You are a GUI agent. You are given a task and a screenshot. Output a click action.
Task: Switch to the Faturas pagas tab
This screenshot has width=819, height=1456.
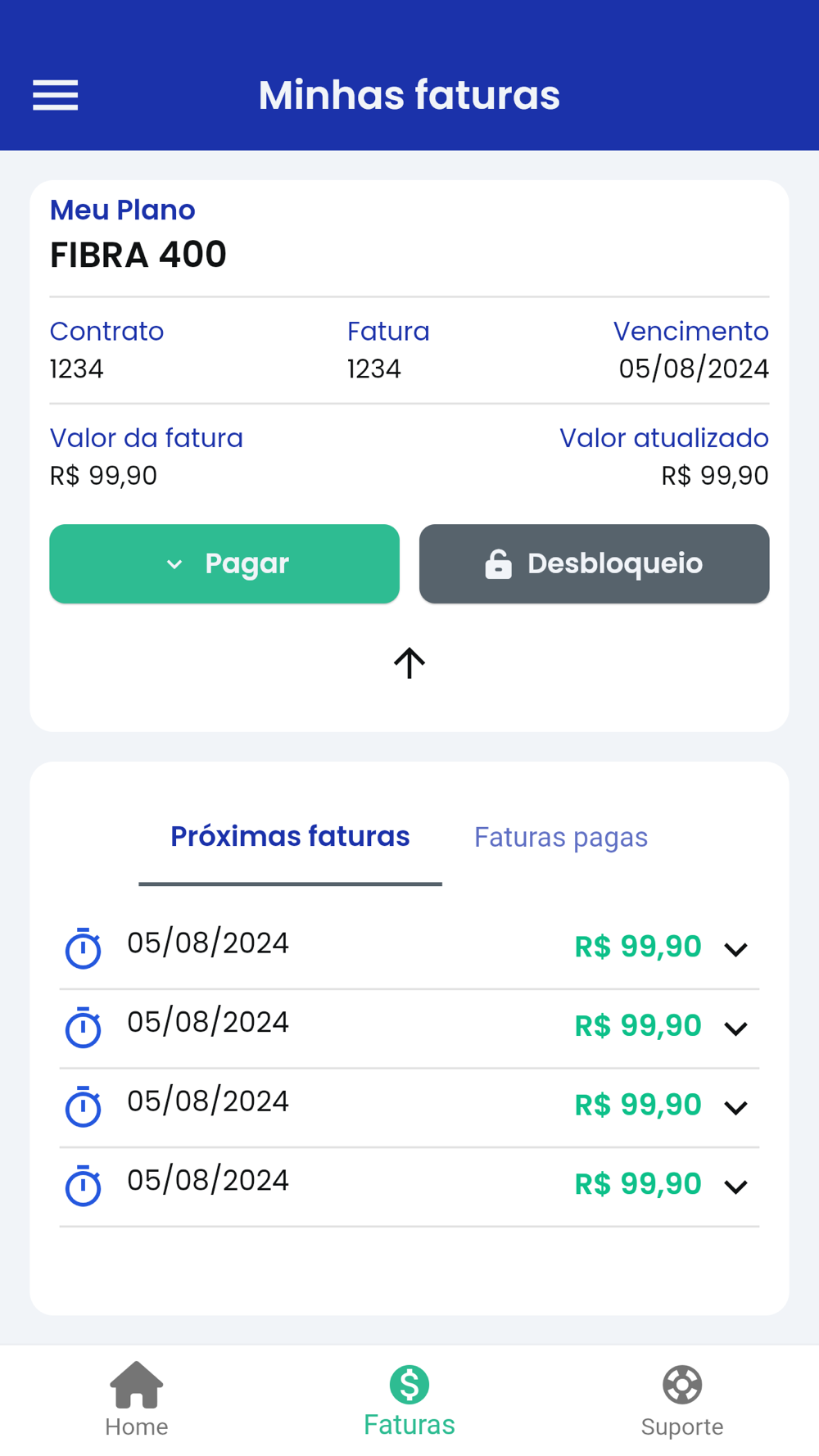point(561,837)
